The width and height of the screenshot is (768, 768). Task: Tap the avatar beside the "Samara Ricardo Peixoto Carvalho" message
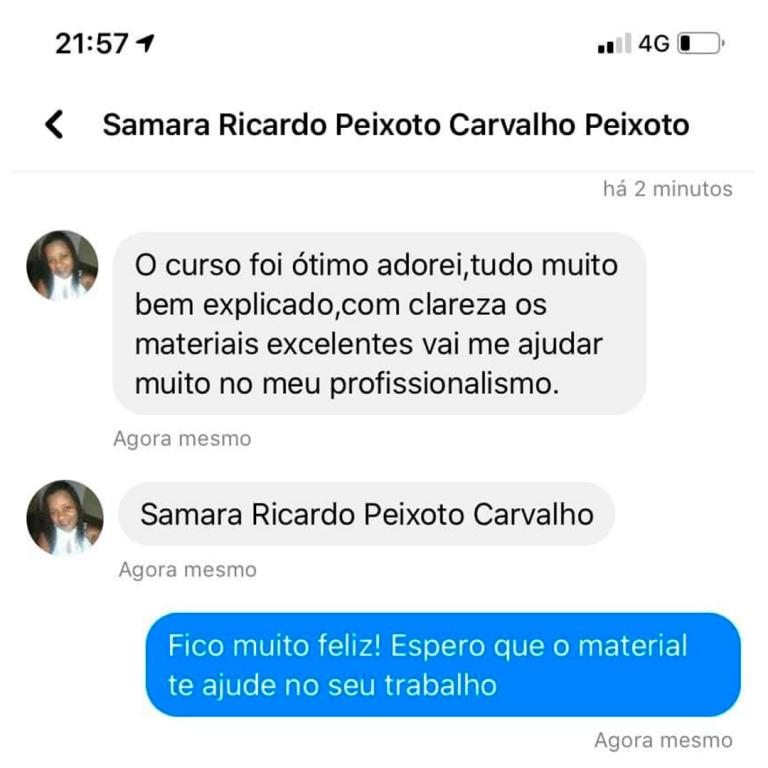(65, 517)
